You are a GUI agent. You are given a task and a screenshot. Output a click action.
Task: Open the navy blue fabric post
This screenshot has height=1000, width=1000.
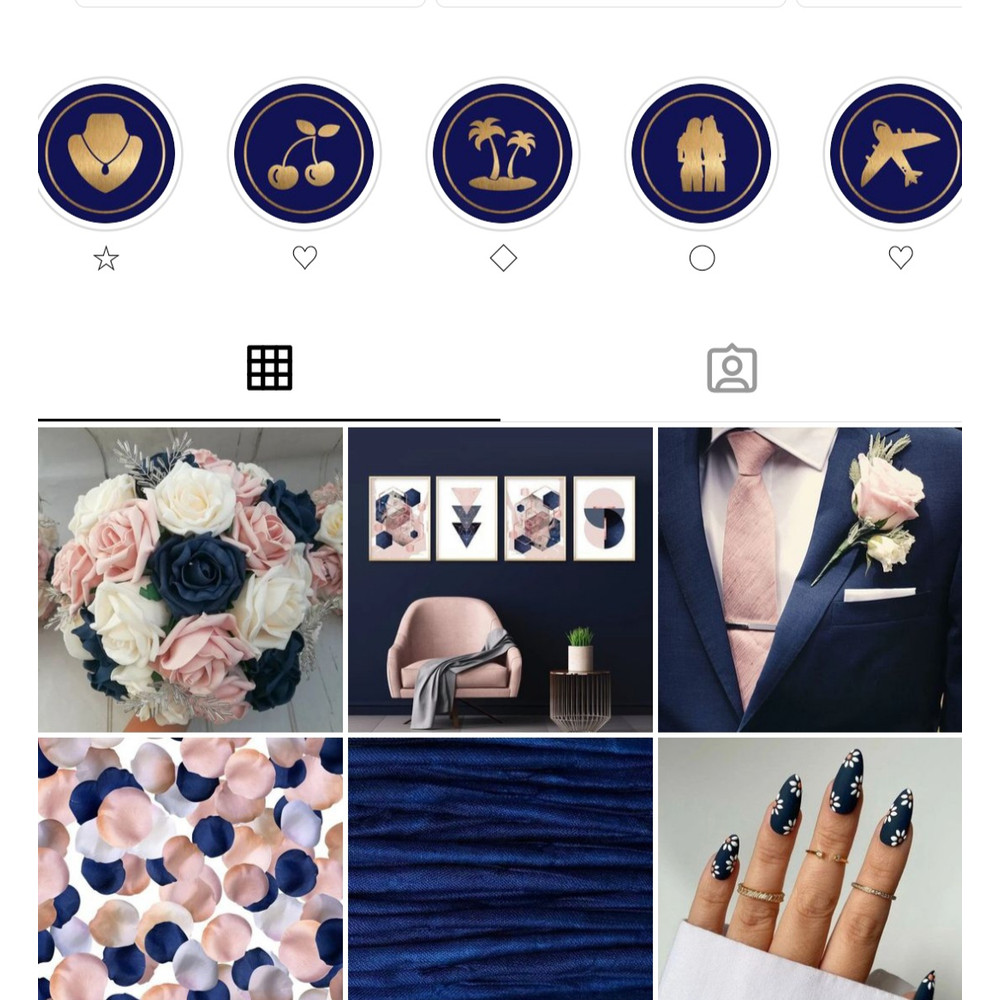coord(500,868)
